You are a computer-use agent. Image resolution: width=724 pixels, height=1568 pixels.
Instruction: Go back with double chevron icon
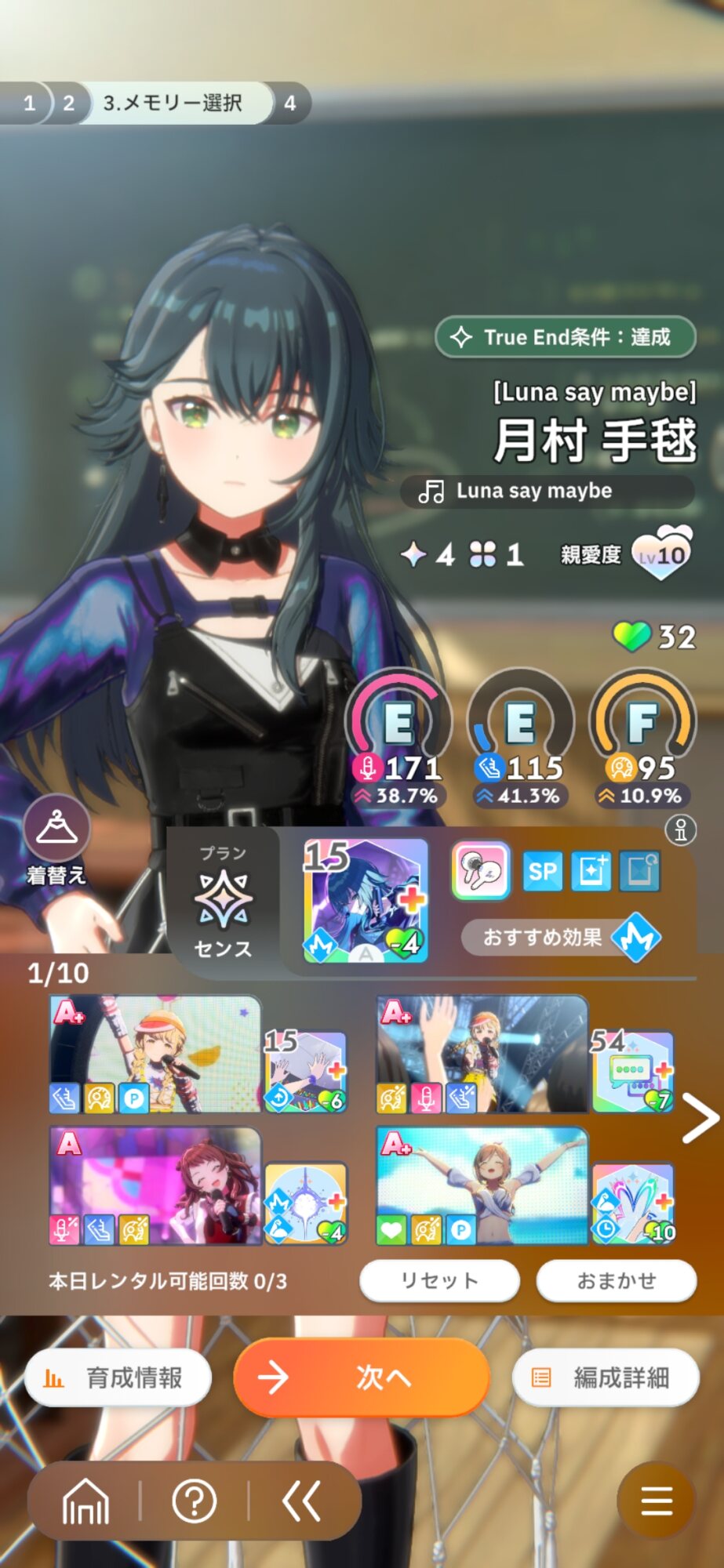tap(302, 1501)
